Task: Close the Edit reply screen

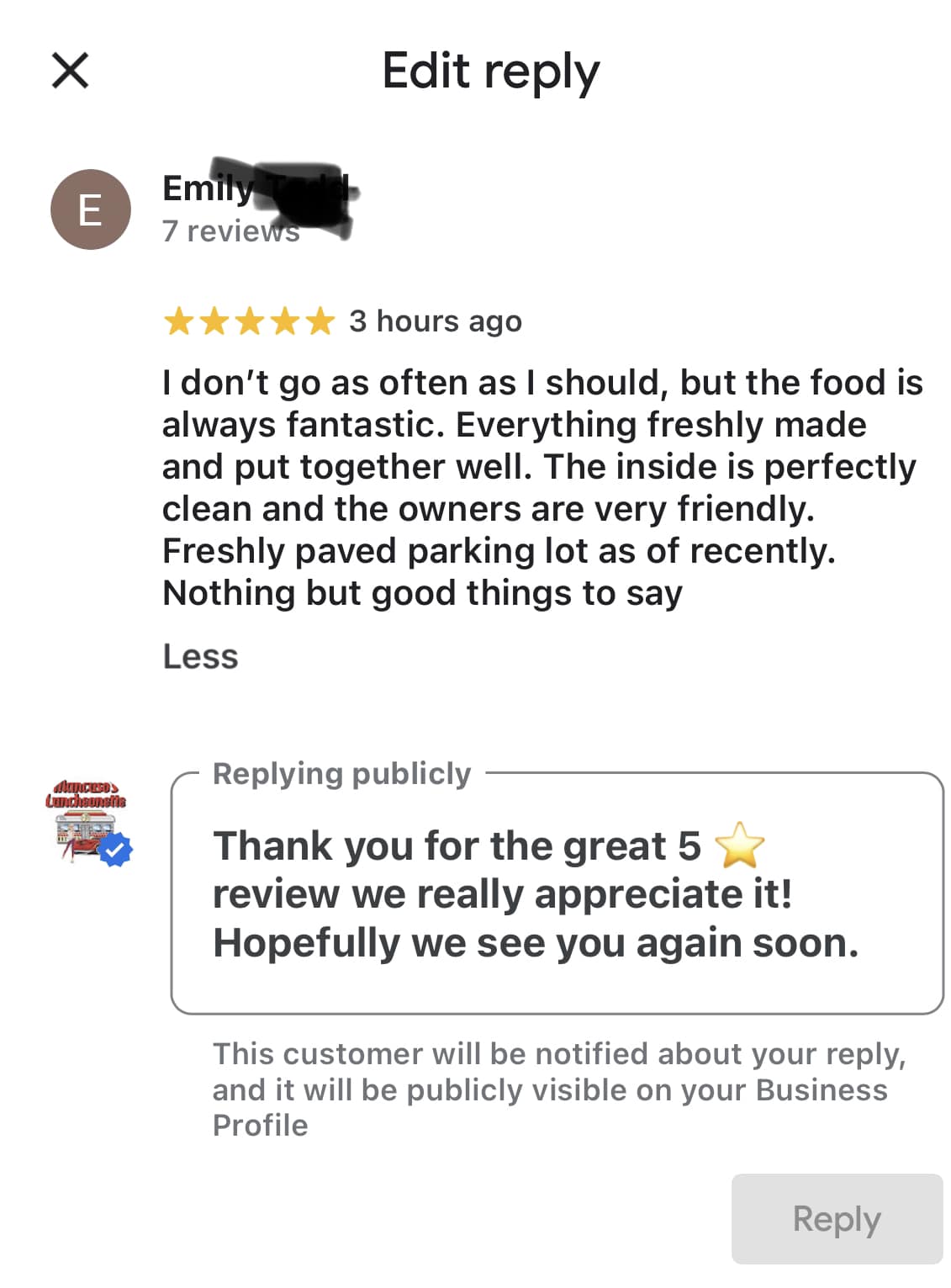Action: point(70,70)
